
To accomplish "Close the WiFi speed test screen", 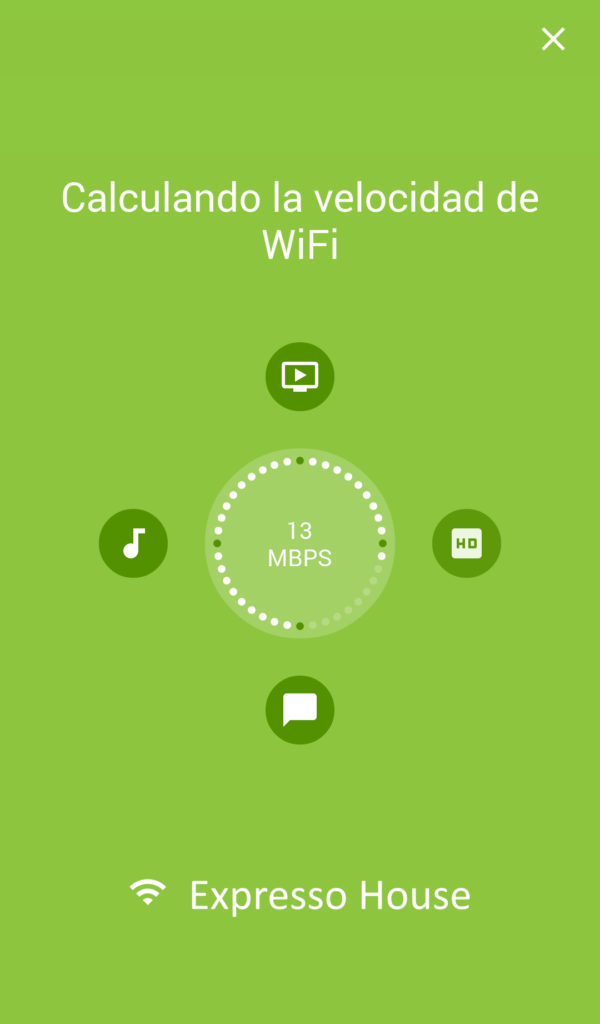I will point(552,39).
